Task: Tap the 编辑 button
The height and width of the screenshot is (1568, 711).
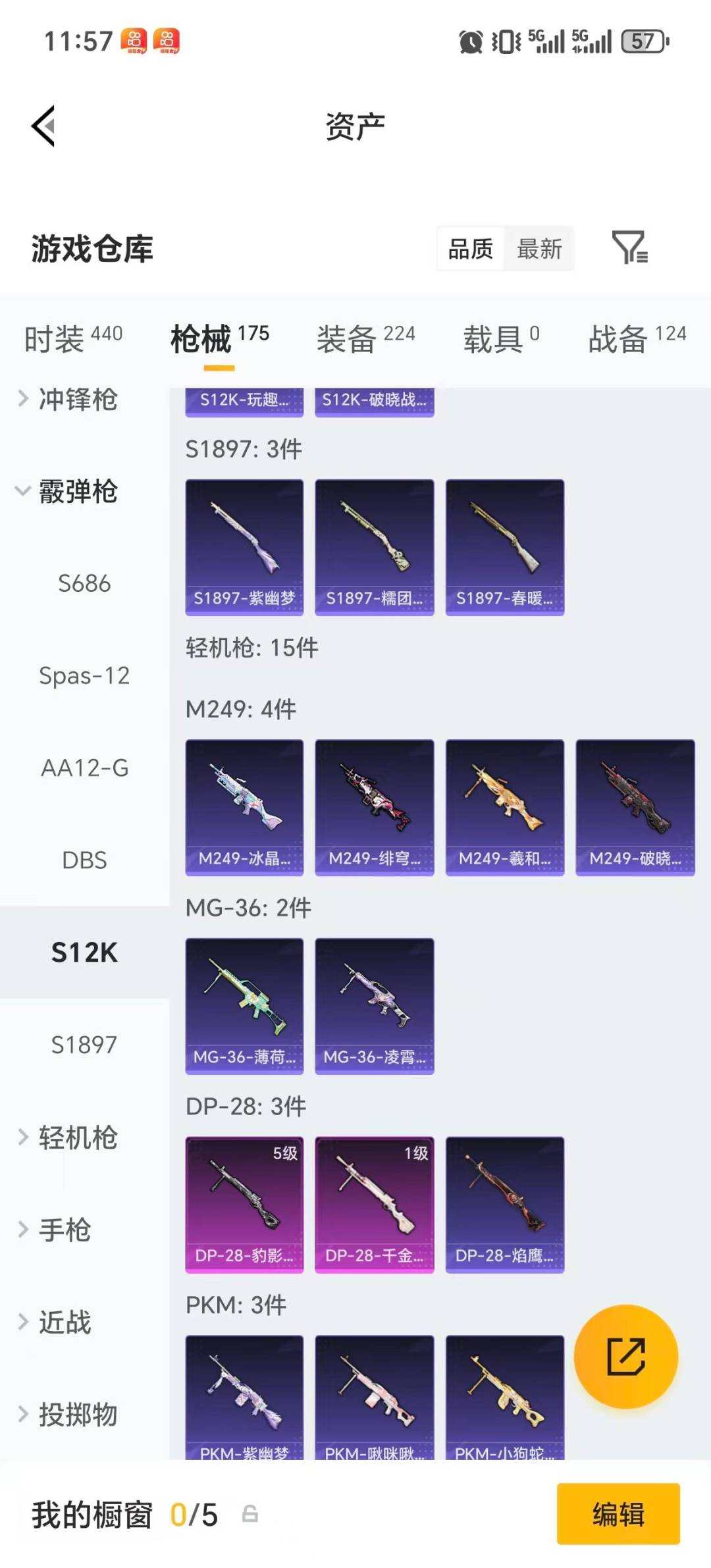Action: 618,1513
